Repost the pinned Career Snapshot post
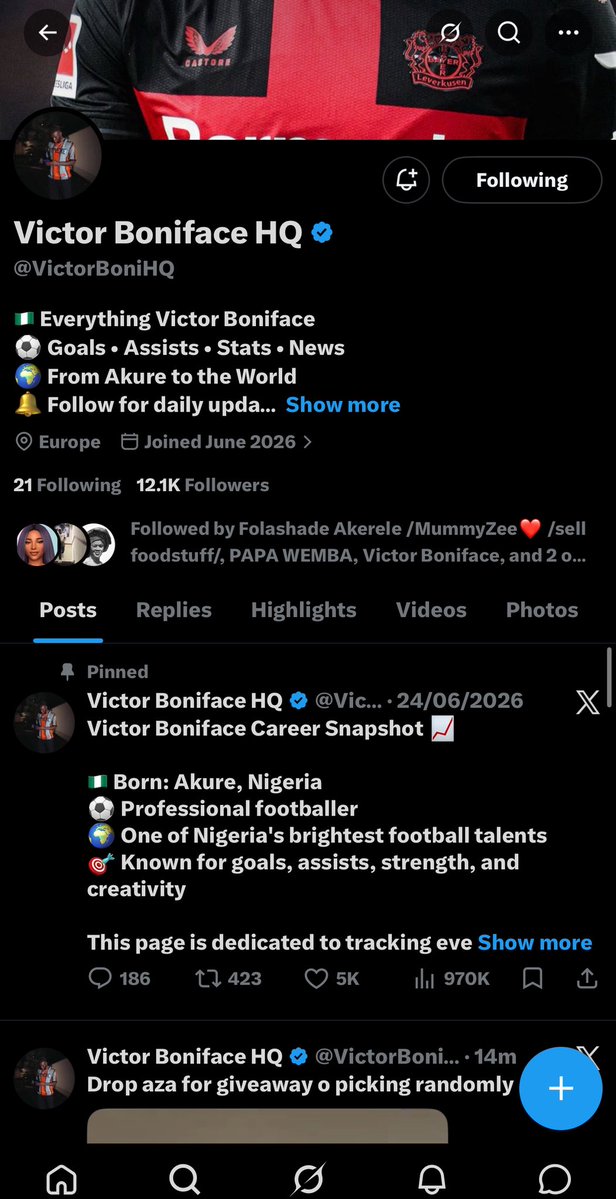Viewport: 616px width, 1199px height. [229, 978]
